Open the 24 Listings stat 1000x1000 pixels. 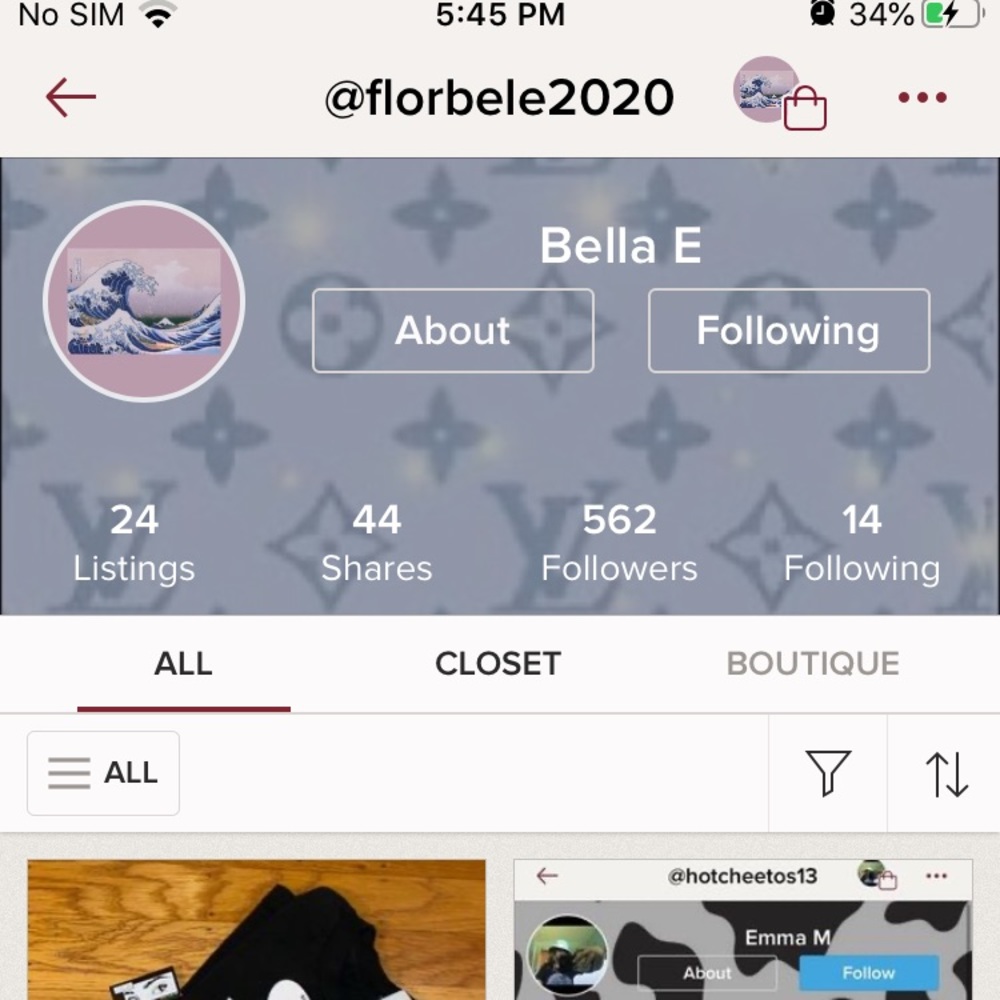point(134,543)
